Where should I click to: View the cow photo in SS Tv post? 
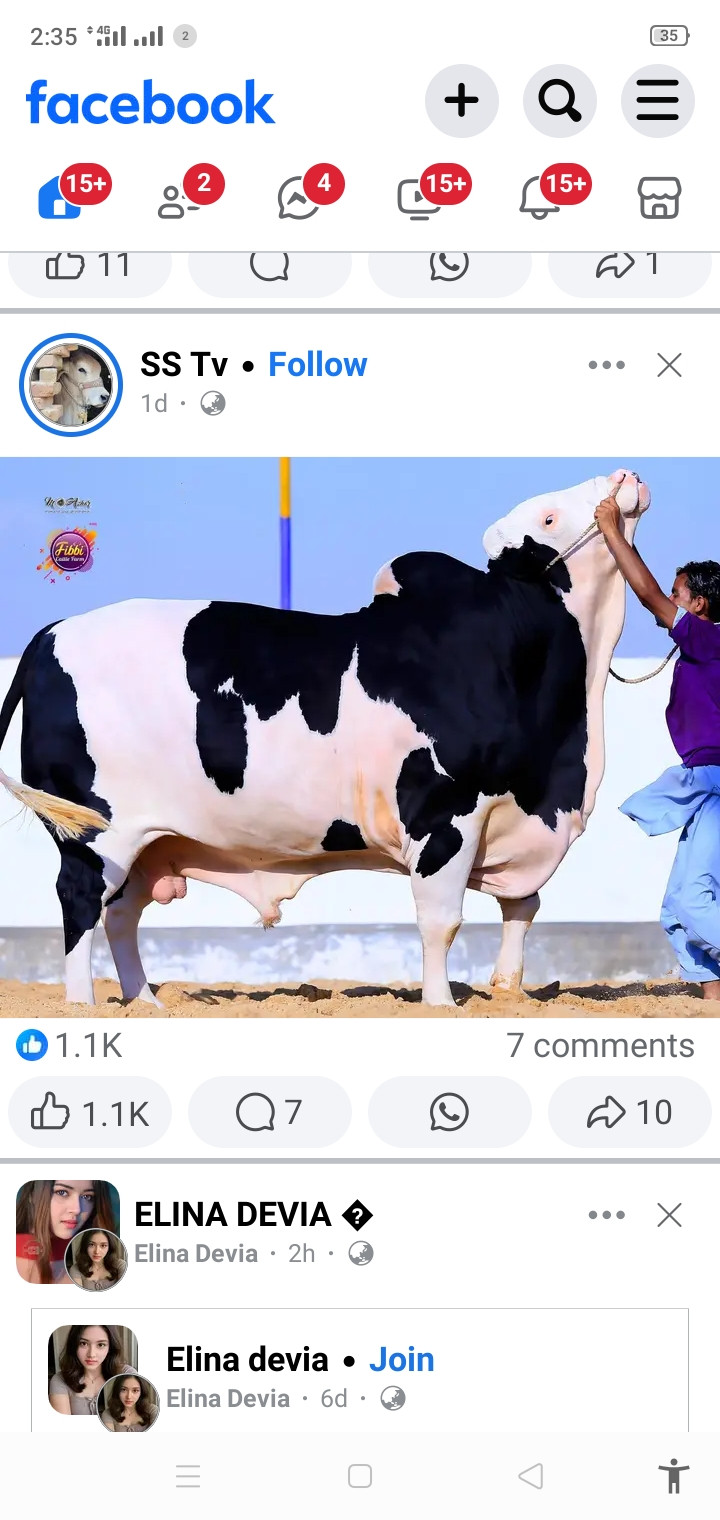[x=360, y=737]
